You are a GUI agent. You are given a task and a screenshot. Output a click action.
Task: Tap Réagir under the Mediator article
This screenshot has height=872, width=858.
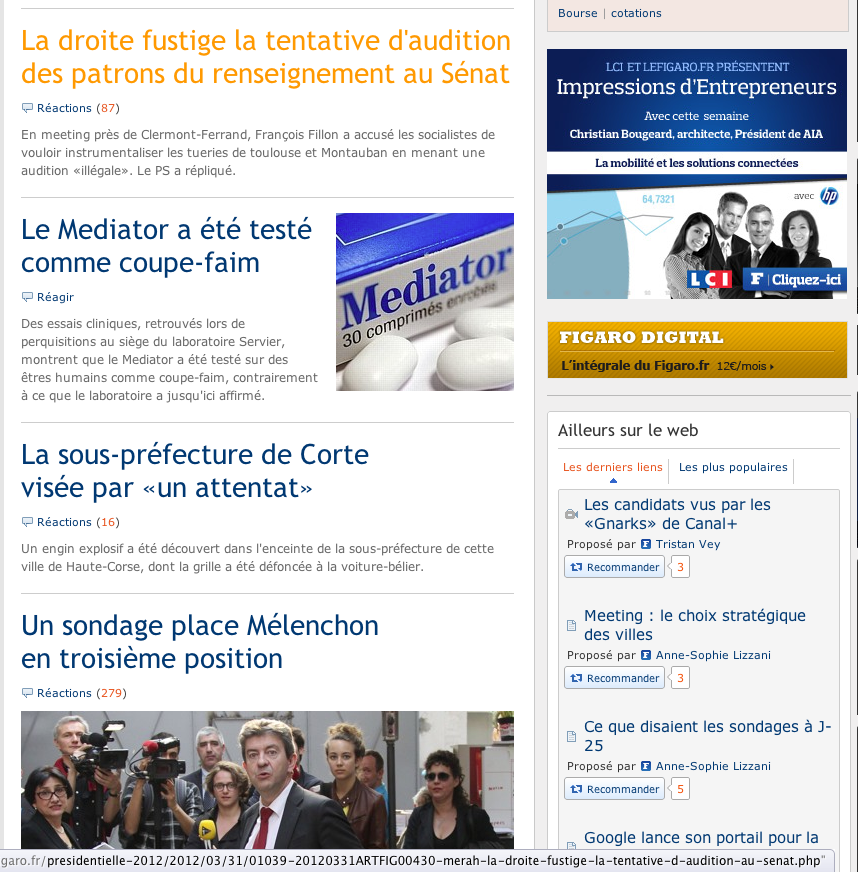[x=55, y=297]
